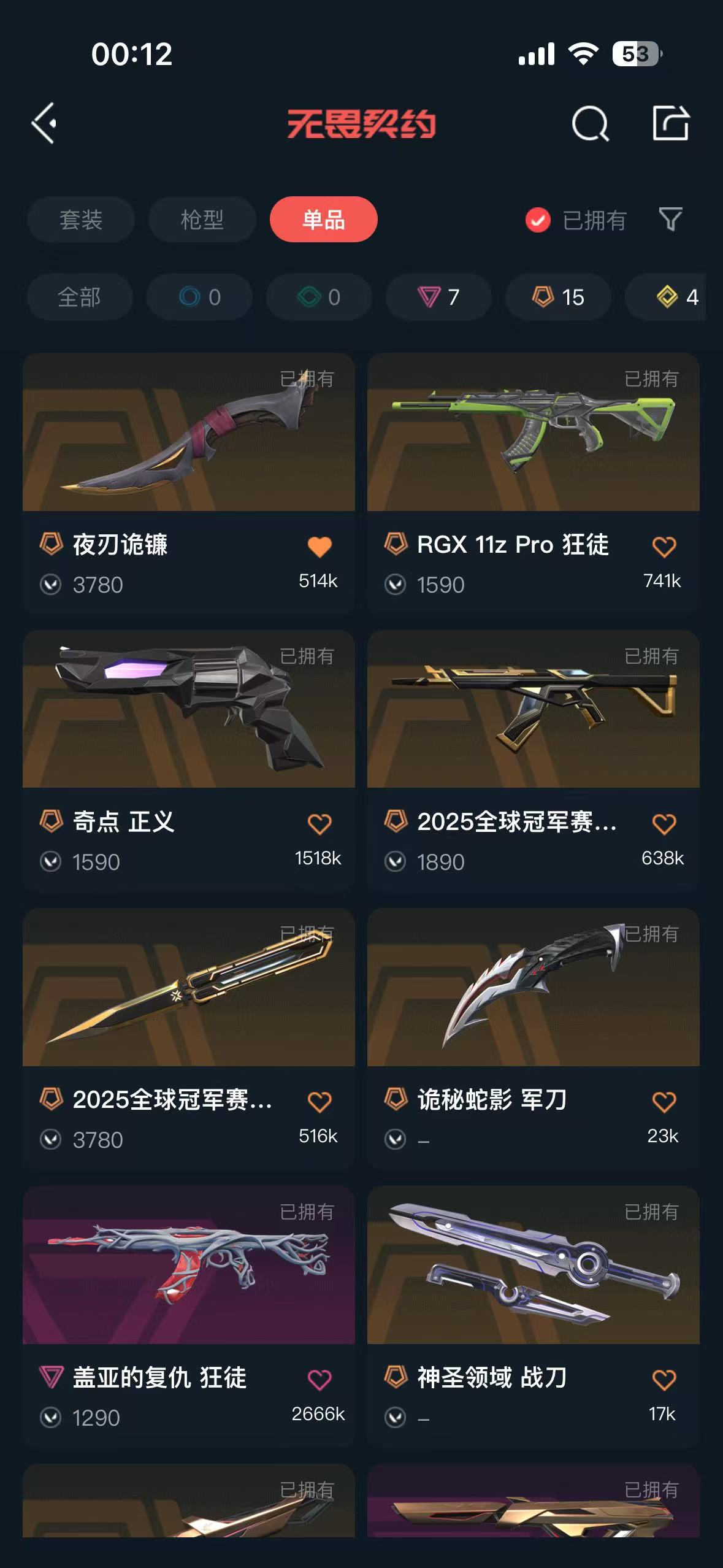Image resolution: width=723 pixels, height=1568 pixels.
Task: Like the RGX 11z Pro 狂徒 skin
Action: [x=664, y=547]
